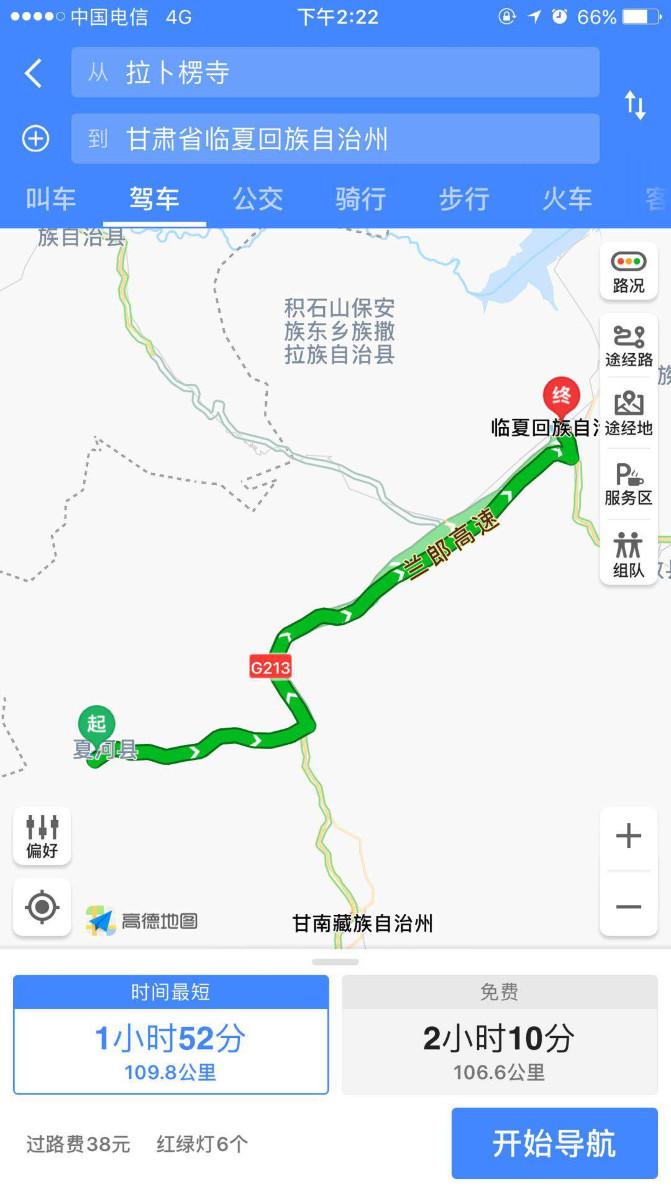
Task: Center map on my location
Action: click(x=42, y=907)
